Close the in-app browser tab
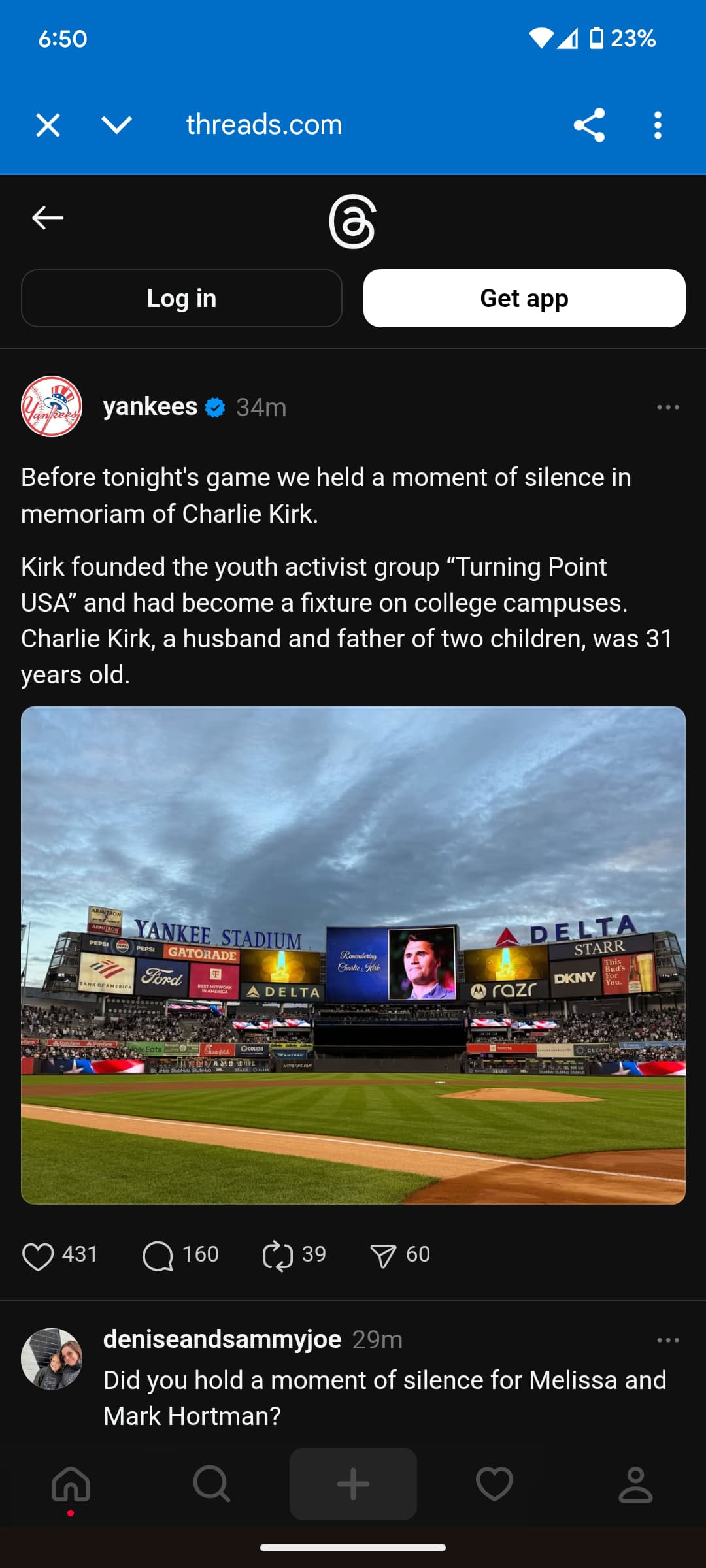706x1568 pixels. [x=48, y=125]
